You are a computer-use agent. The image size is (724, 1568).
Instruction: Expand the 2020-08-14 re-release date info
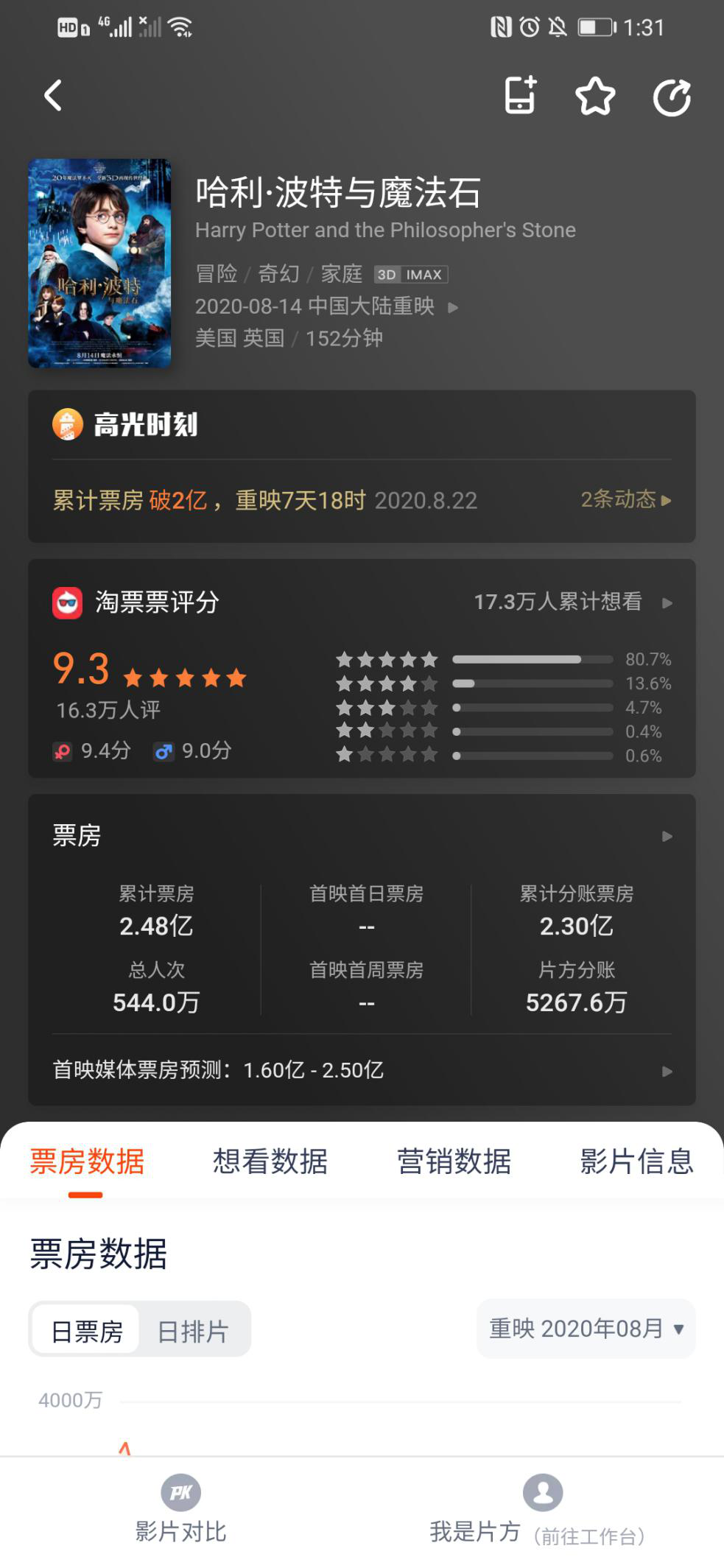point(327,306)
